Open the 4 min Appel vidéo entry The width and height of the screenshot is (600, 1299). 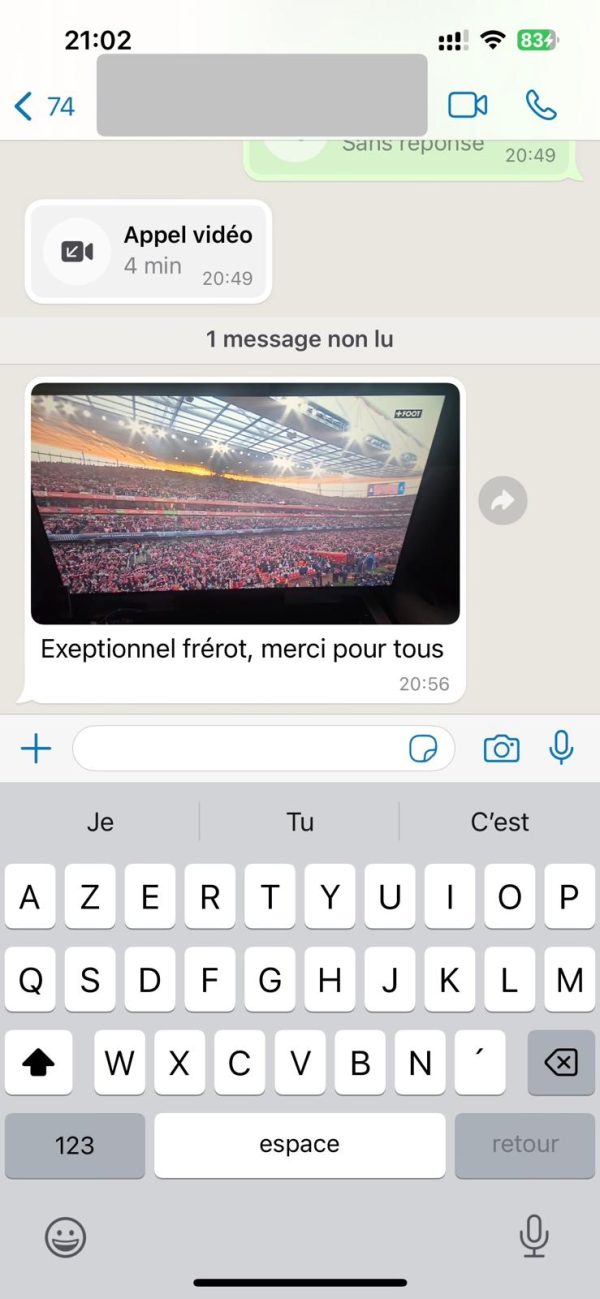click(x=148, y=251)
